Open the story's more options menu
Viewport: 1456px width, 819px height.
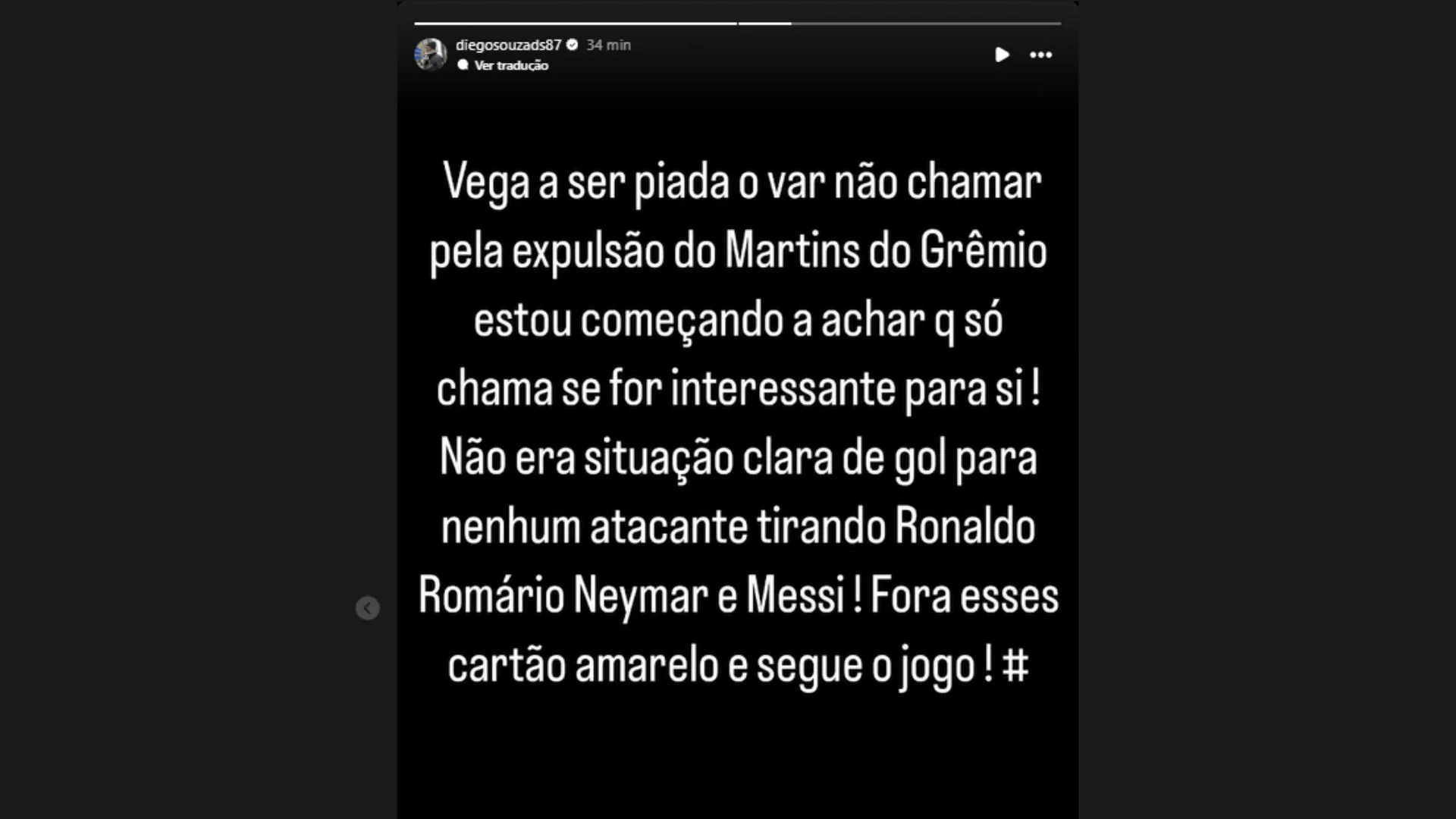(x=1040, y=55)
